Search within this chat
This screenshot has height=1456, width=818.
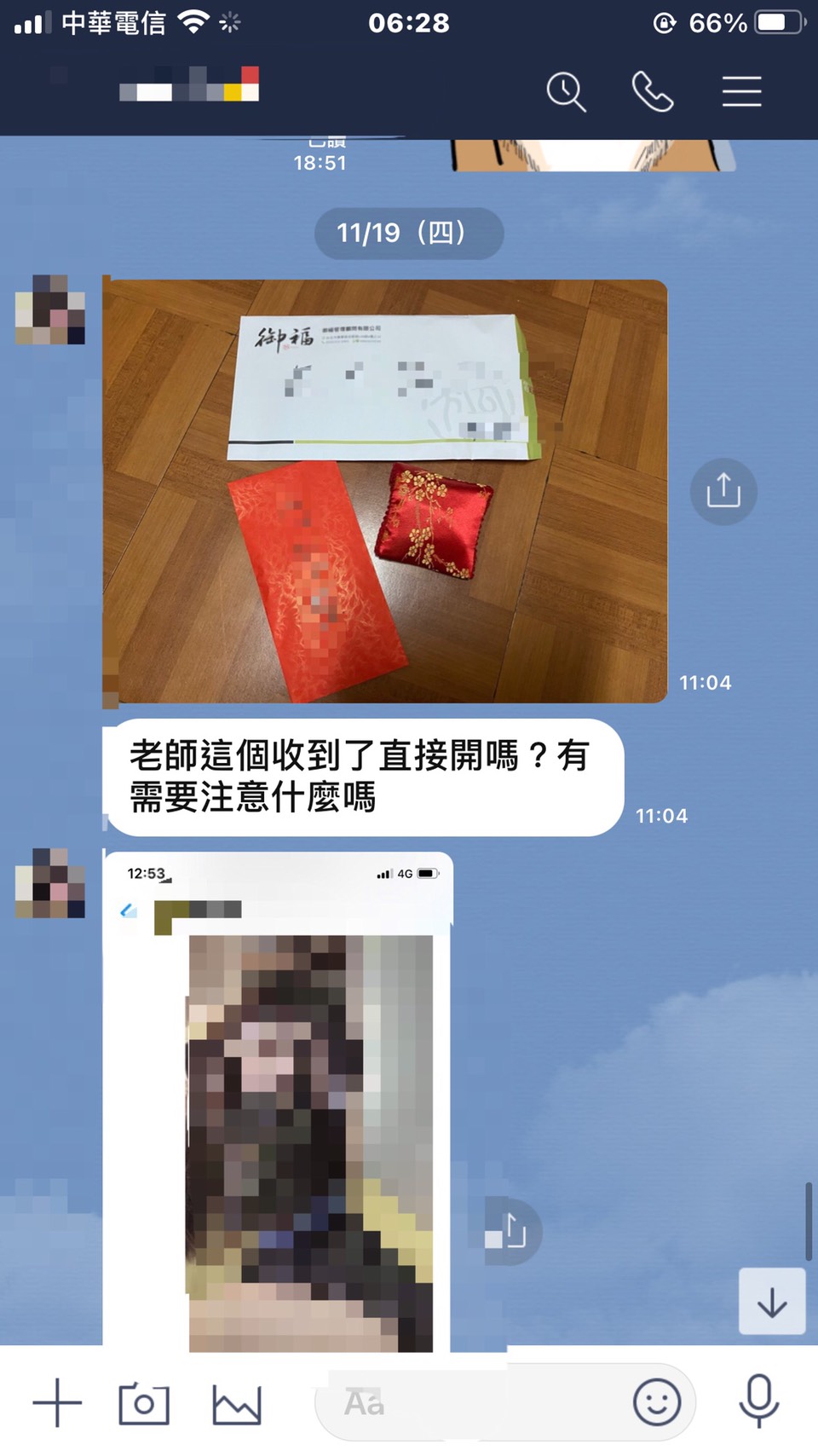point(566,92)
